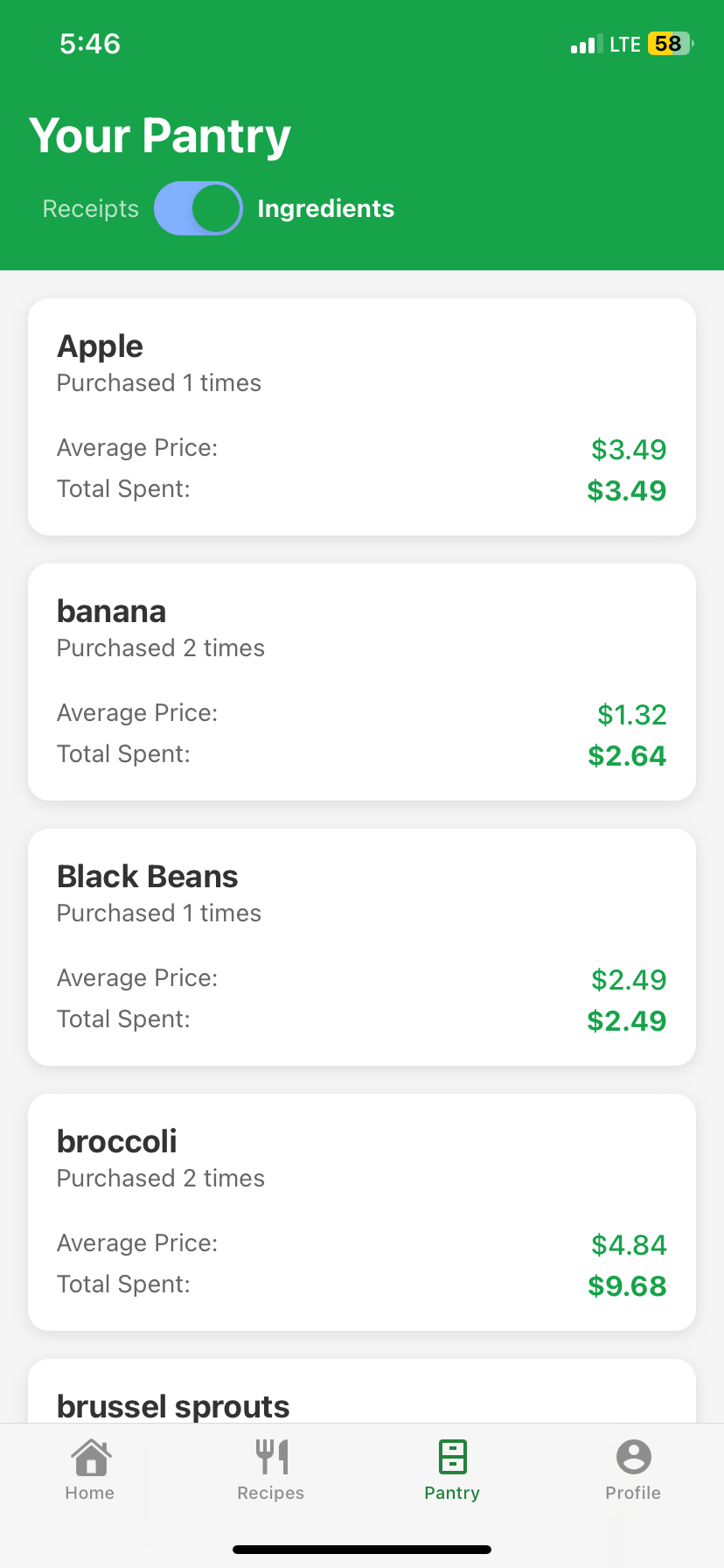Select the broccoli ingredient card
Screen dimensions: 724x1568
click(362, 1213)
